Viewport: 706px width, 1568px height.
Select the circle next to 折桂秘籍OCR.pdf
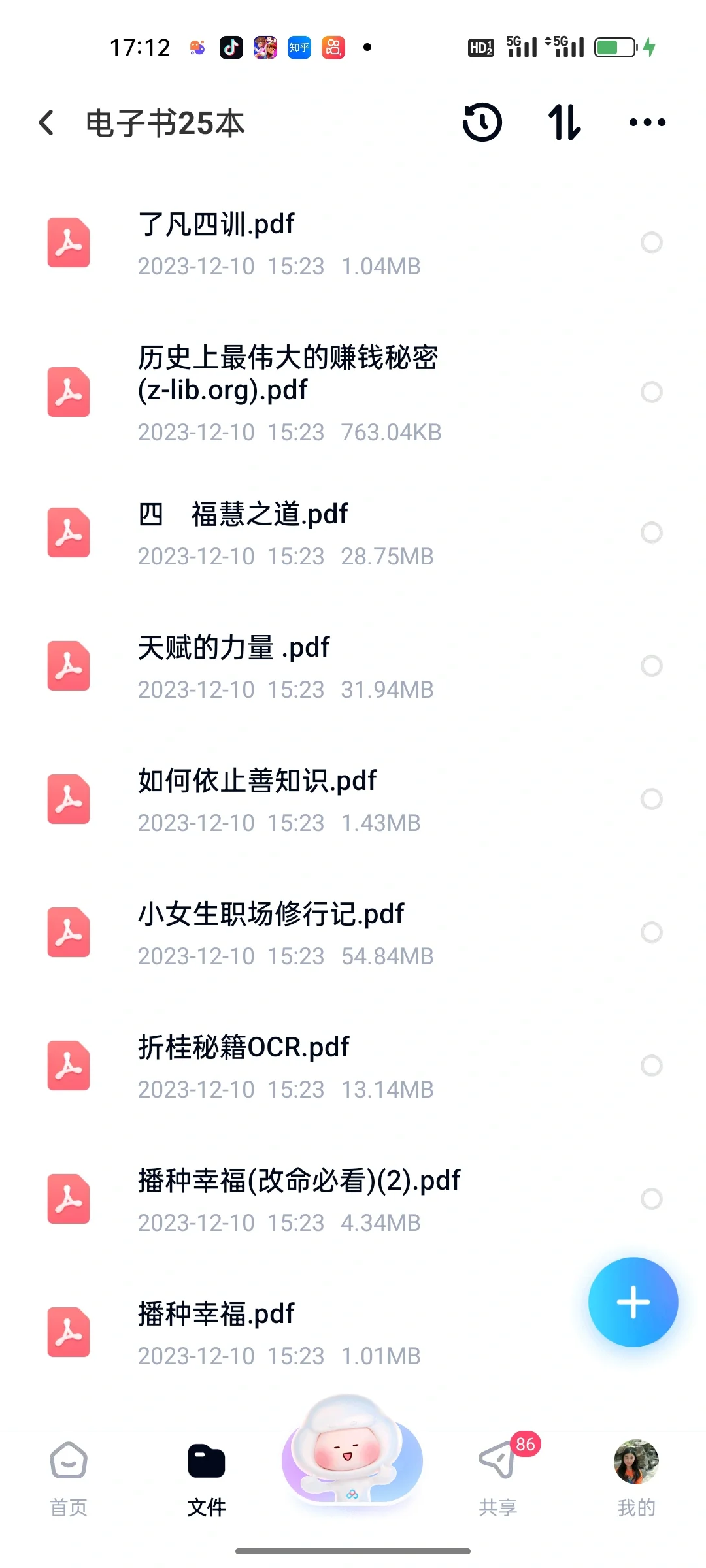(652, 1066)
